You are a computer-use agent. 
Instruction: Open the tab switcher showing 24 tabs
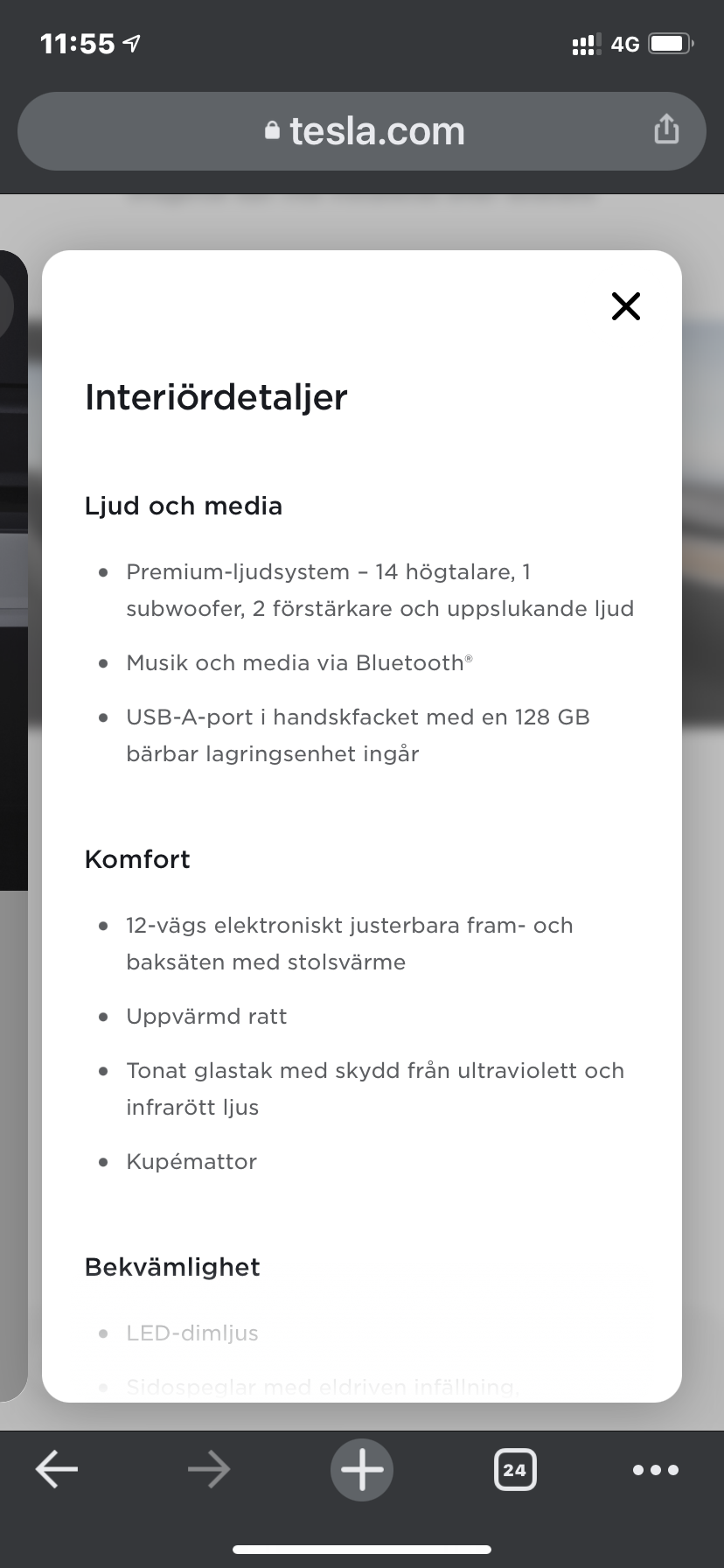pos(515,1470)
